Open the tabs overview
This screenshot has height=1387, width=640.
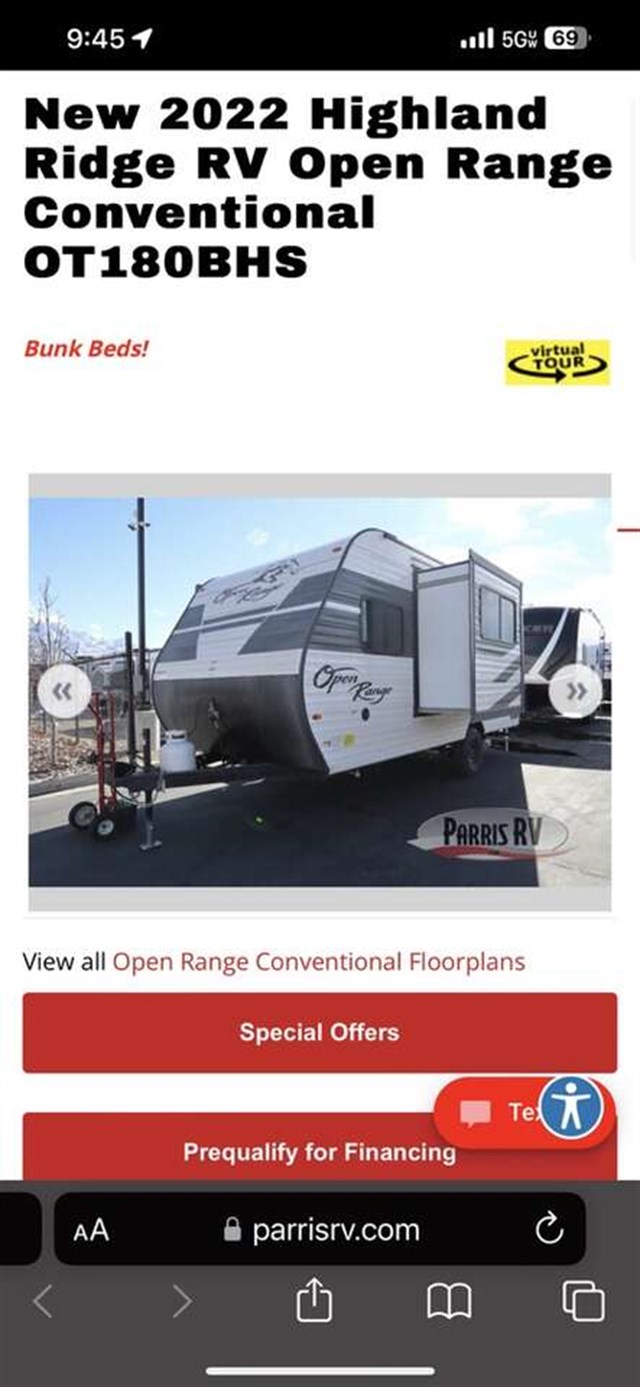pos(584,1301)
